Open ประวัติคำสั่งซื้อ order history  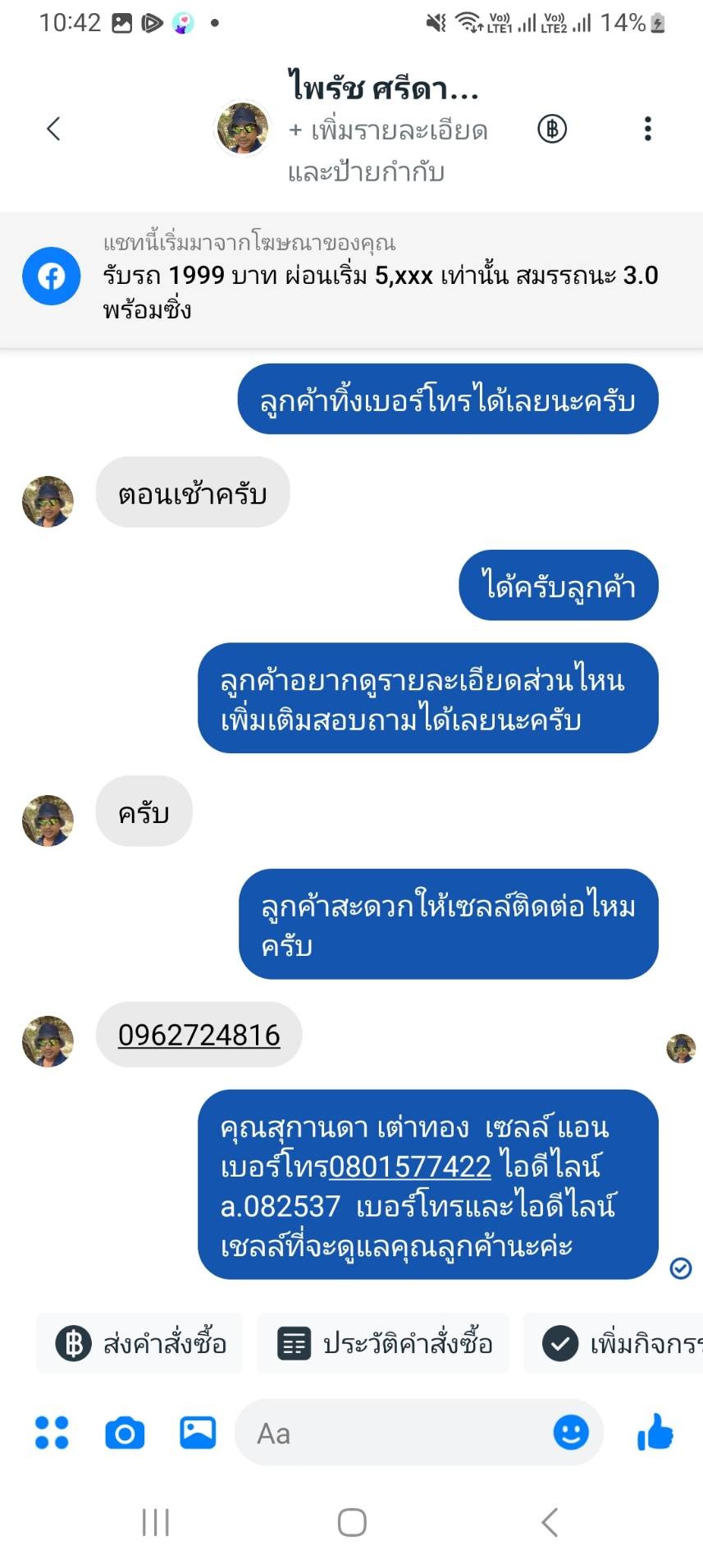tap(384, 1344)
